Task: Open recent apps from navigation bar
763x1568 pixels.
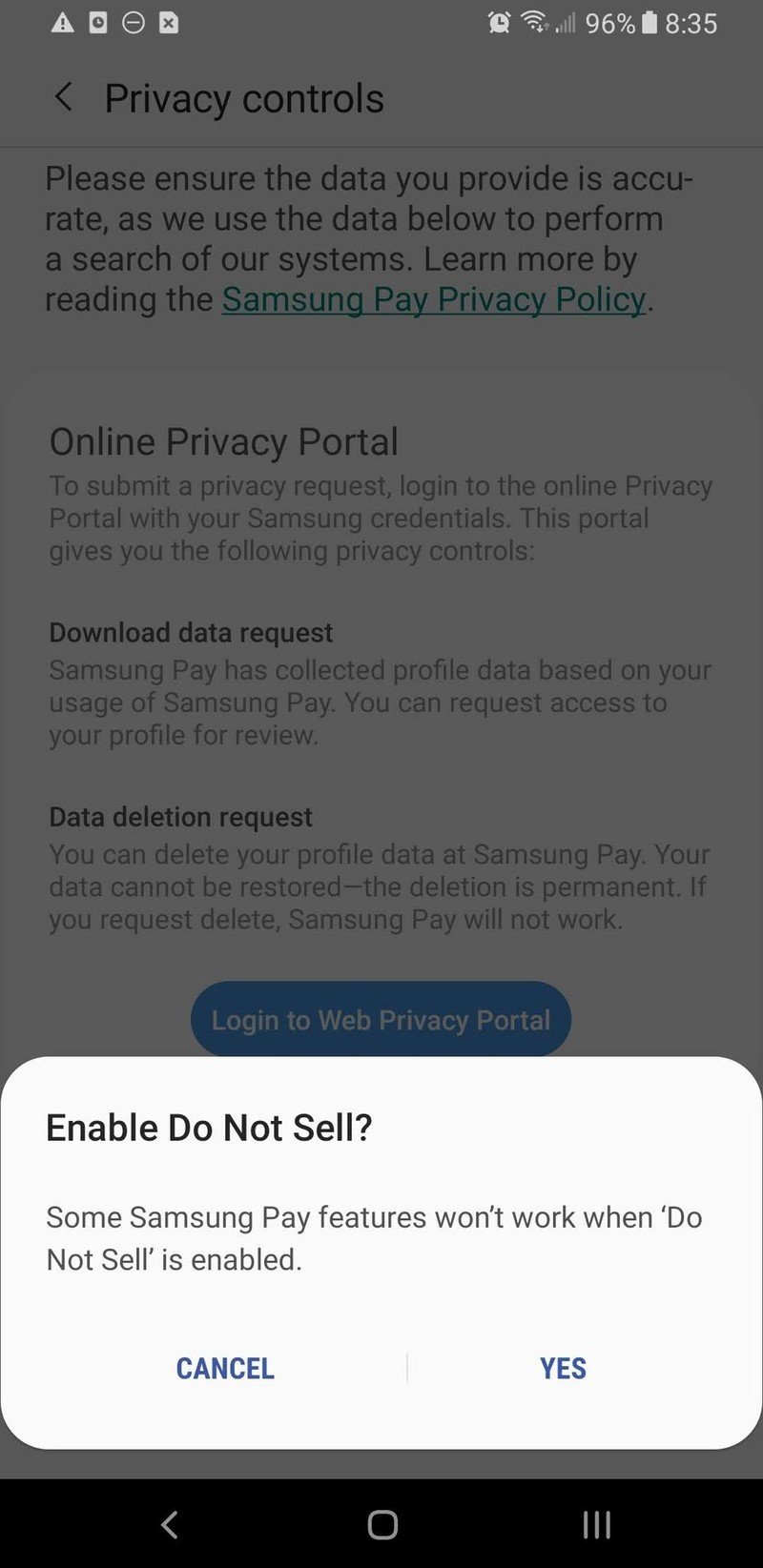Action: click(596, 1524)
